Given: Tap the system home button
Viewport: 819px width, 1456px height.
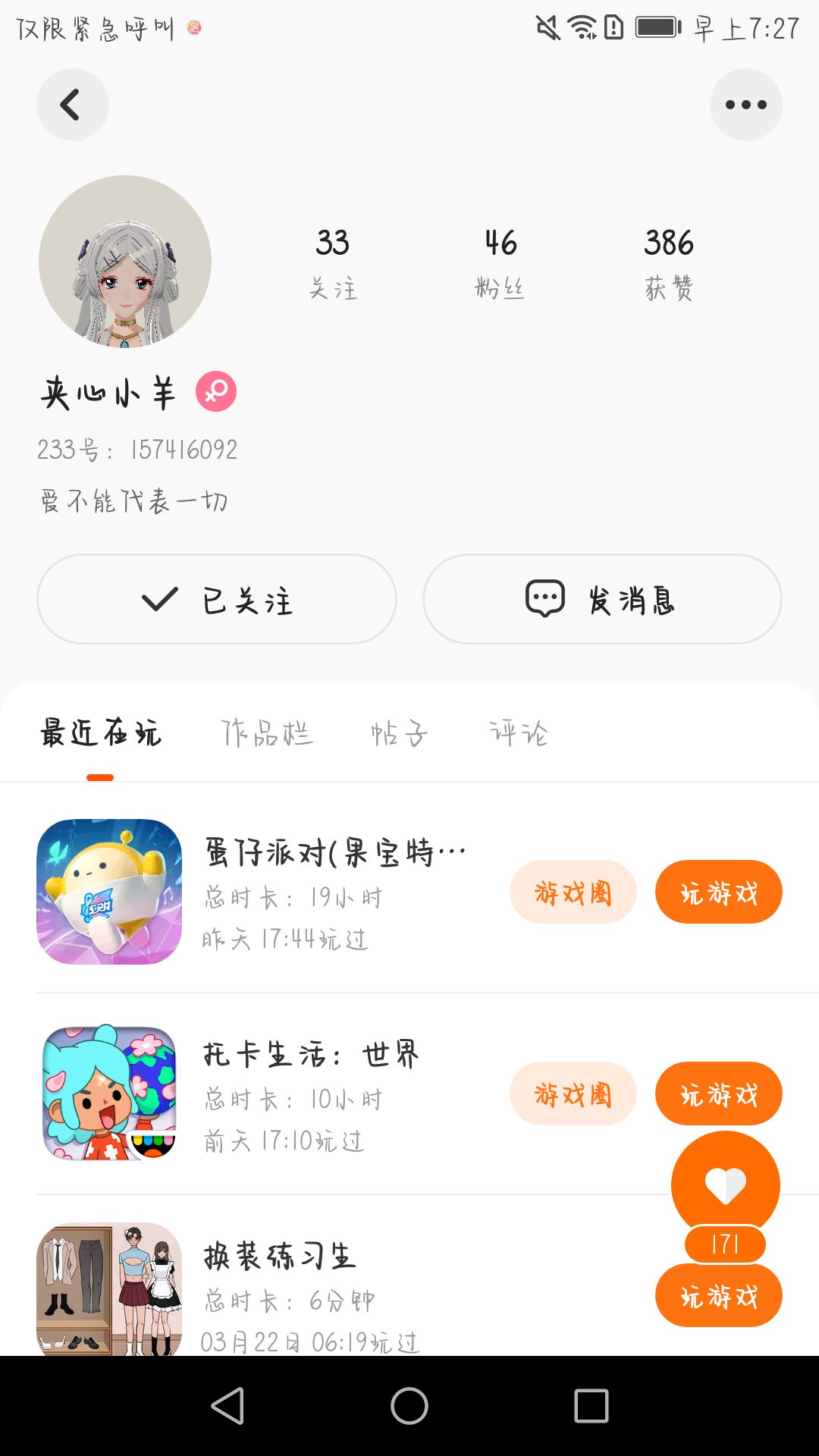Looking at the screenshot, I should 409,1406.
